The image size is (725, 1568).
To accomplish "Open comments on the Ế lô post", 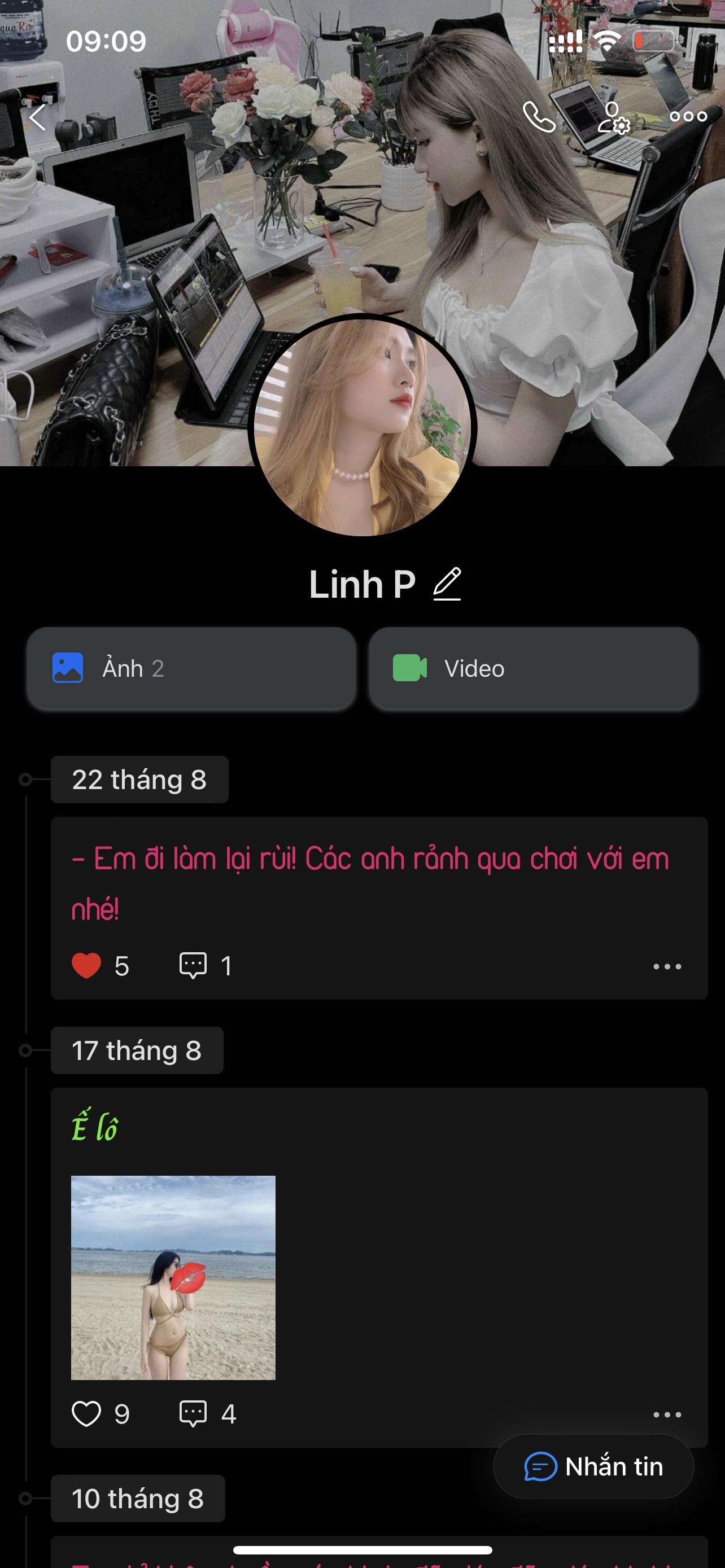I will coord(194,1413).
